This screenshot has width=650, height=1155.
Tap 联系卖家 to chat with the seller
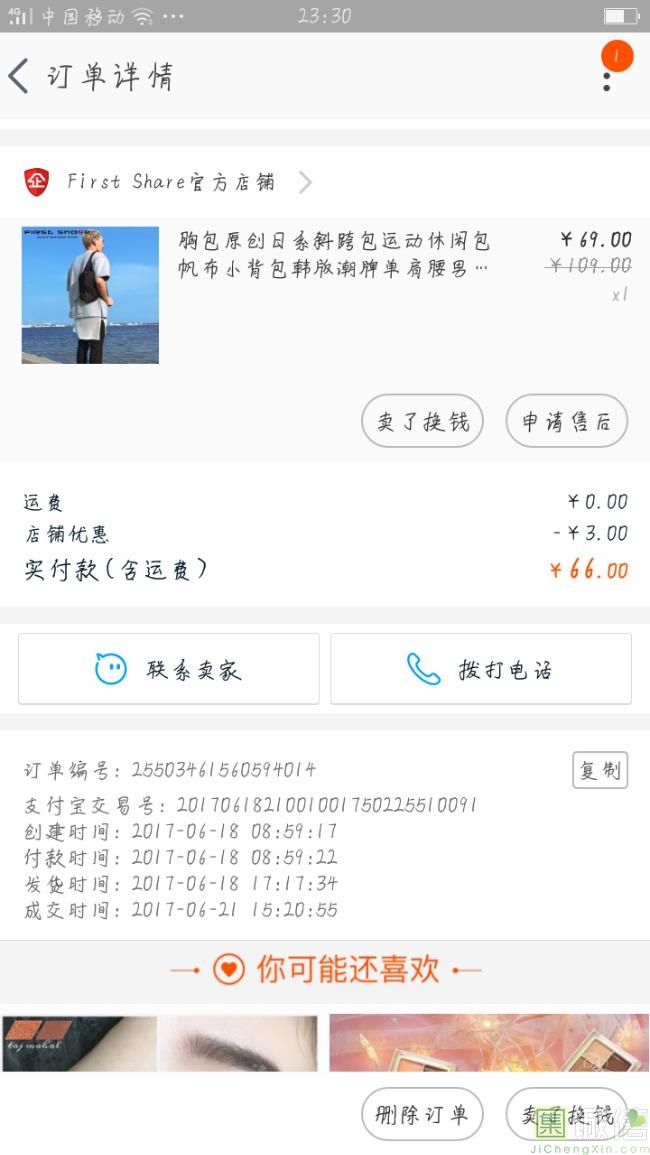tap(168, 669)
